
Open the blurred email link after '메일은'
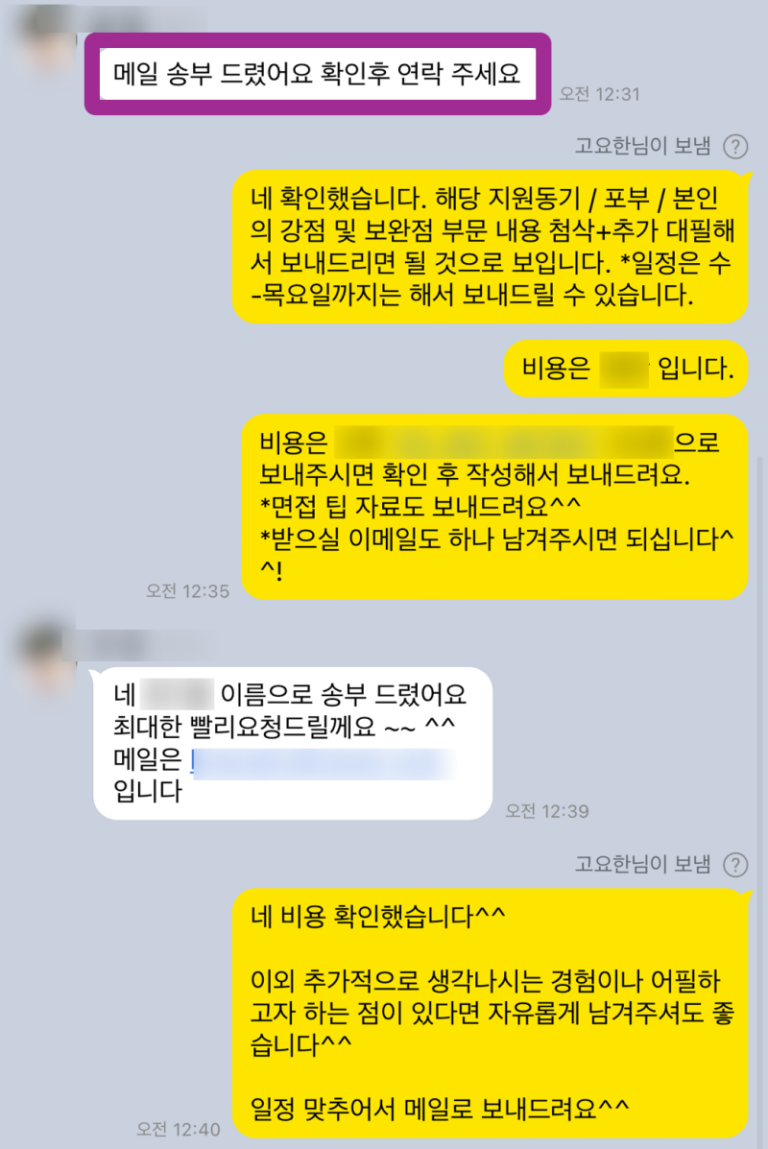click(x=322, y=765)
